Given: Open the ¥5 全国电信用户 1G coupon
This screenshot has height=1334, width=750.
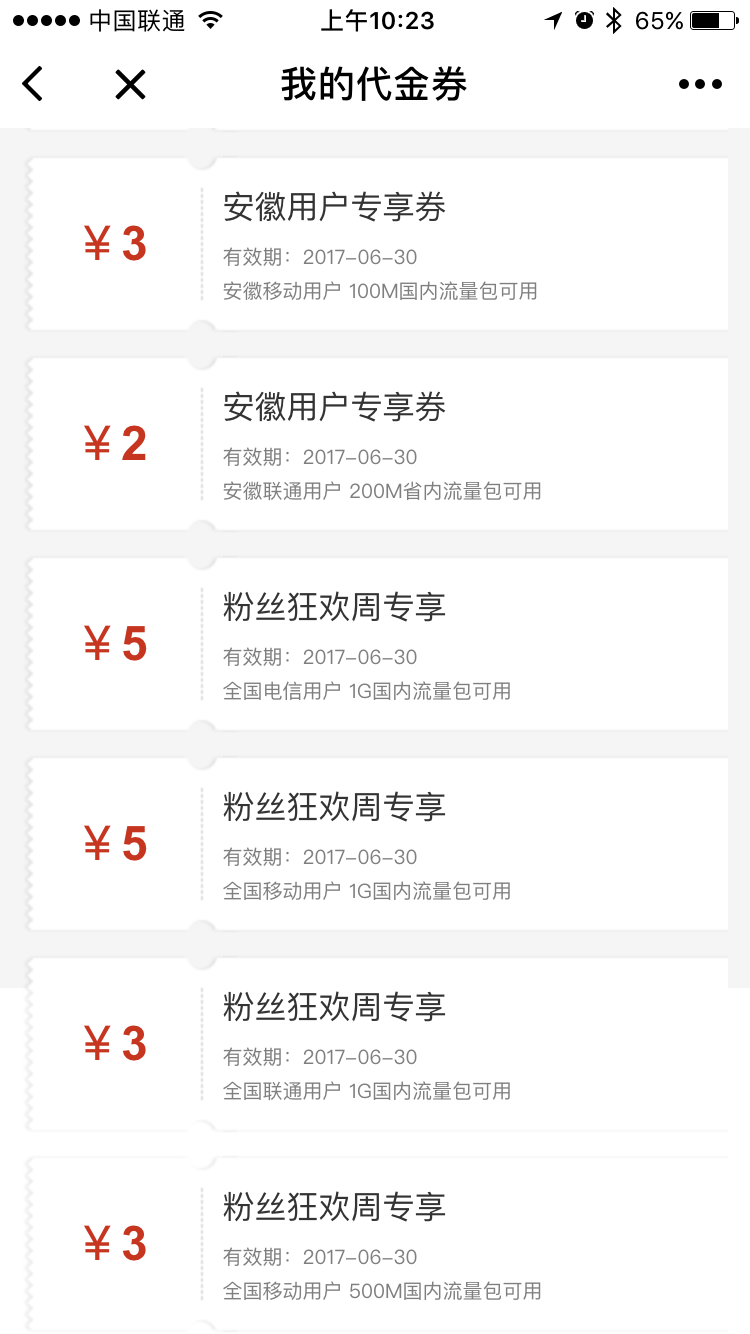Looking at the screenshot, I should coord(376,644).
